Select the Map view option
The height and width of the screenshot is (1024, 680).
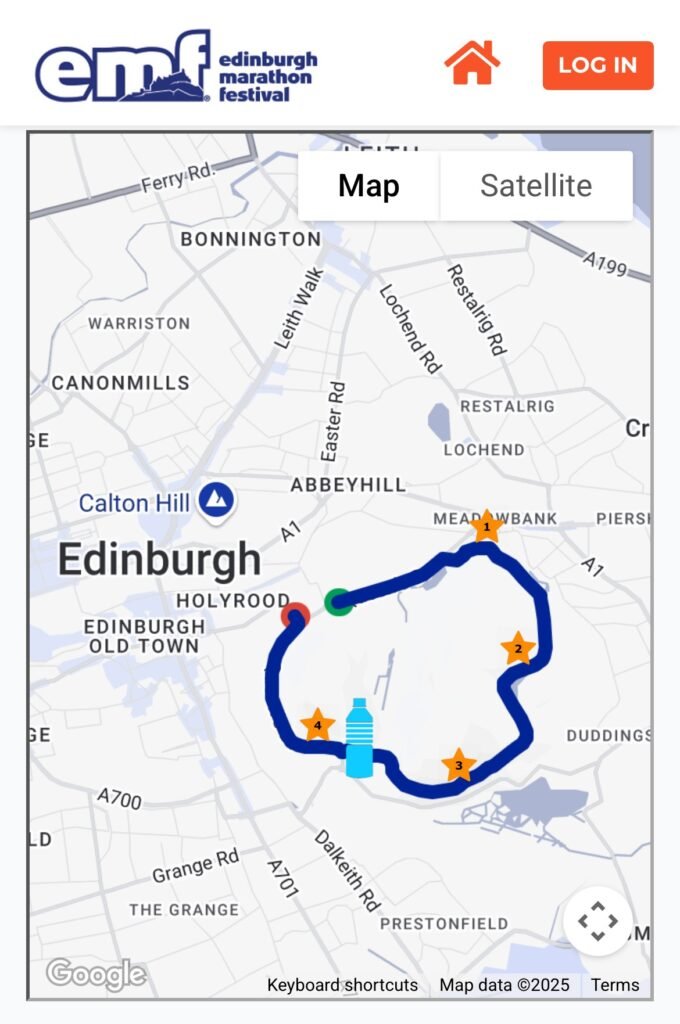[x=368, y=186]
